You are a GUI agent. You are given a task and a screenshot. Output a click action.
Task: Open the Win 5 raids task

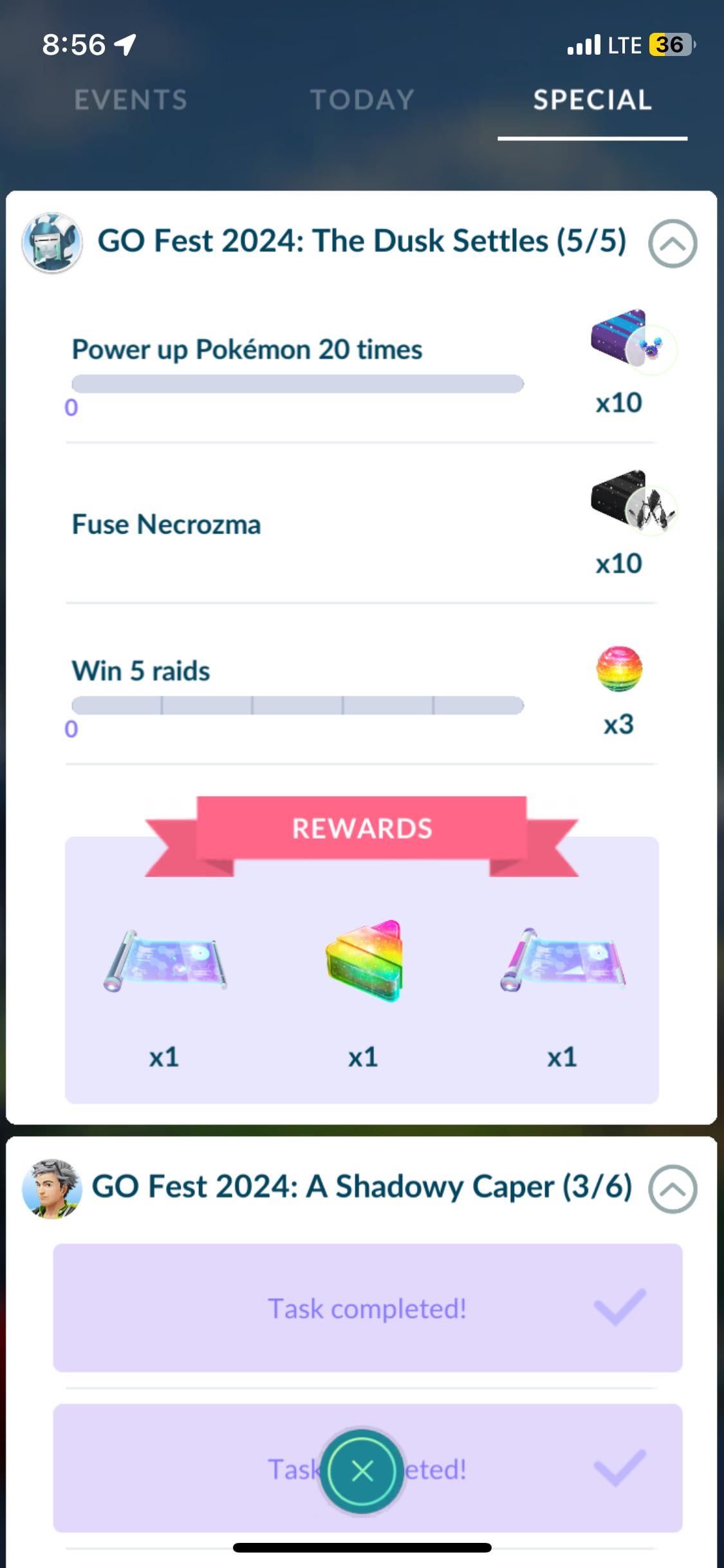141,671
